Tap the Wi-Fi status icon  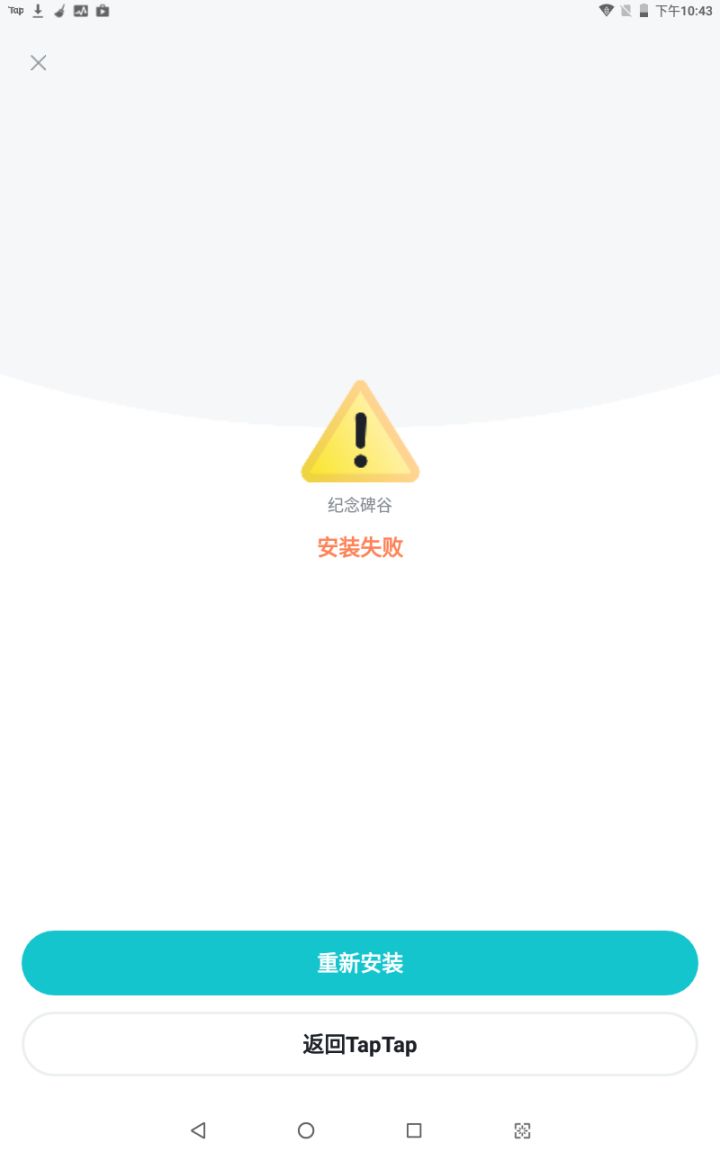pyautogui.click(x=608, y=10)
